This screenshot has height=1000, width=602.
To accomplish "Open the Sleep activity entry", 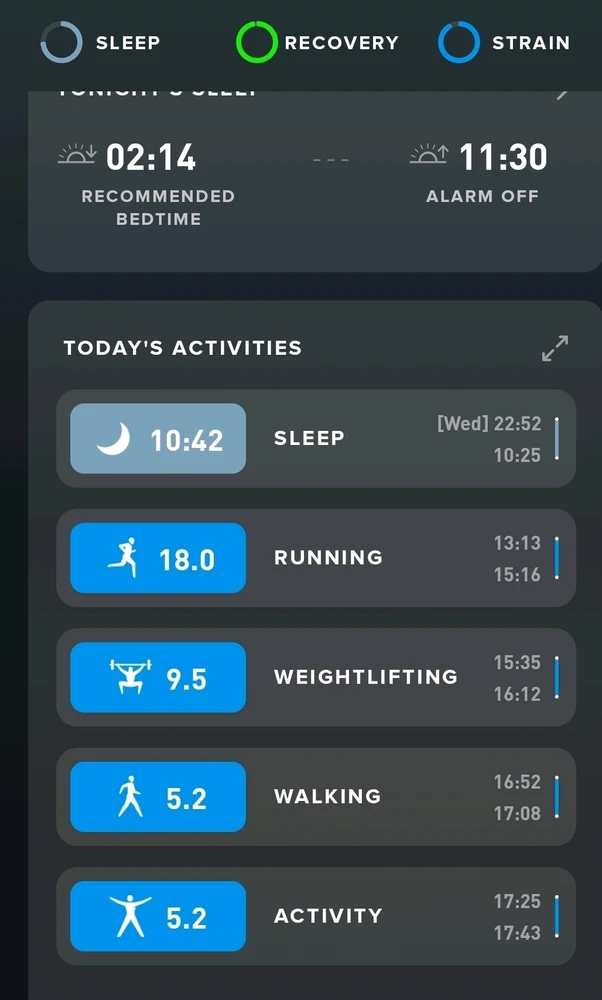I will coord(315,438).
